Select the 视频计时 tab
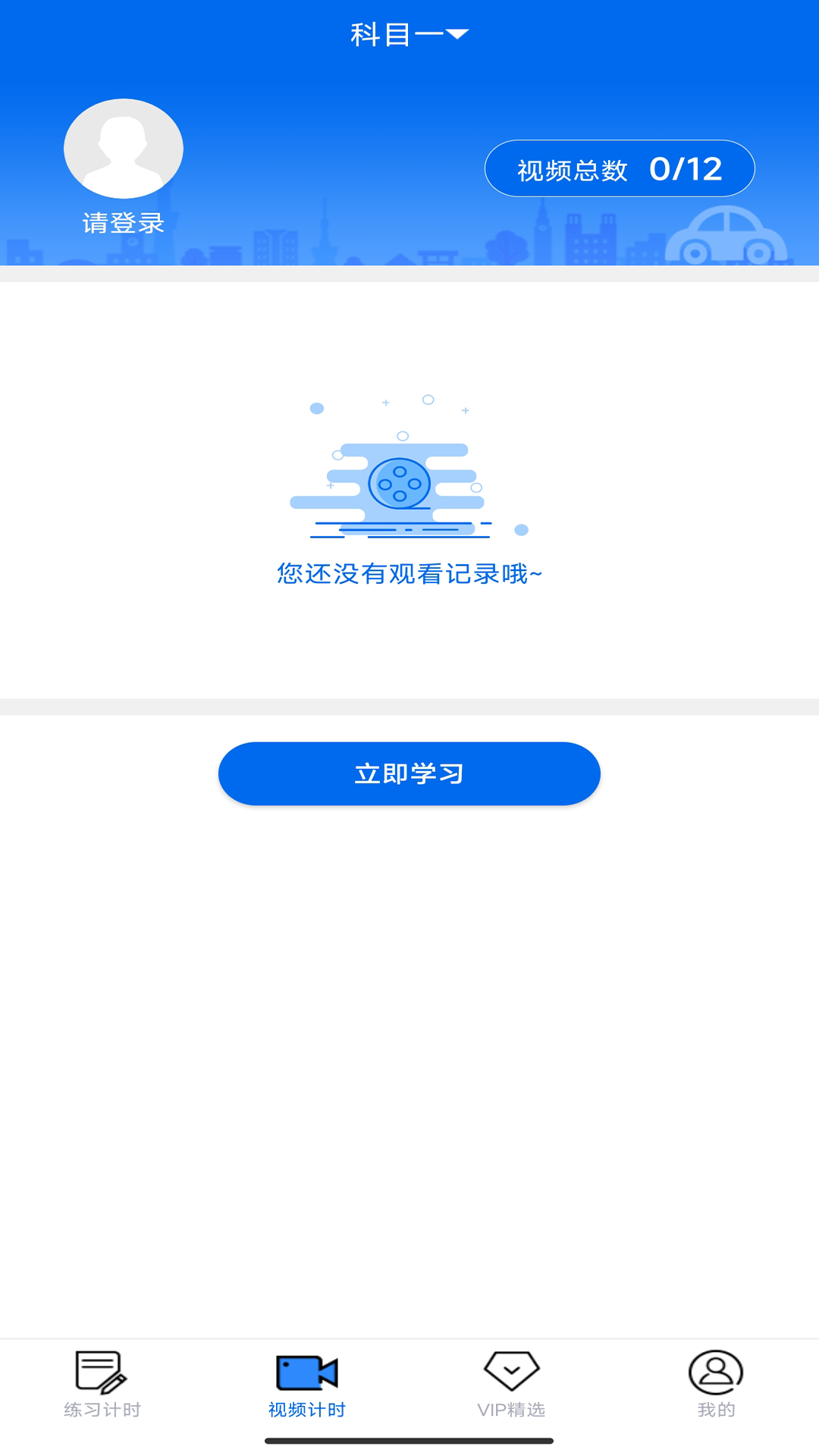Viewport: 819px width, 1456px height. (x=307, y=1385)
